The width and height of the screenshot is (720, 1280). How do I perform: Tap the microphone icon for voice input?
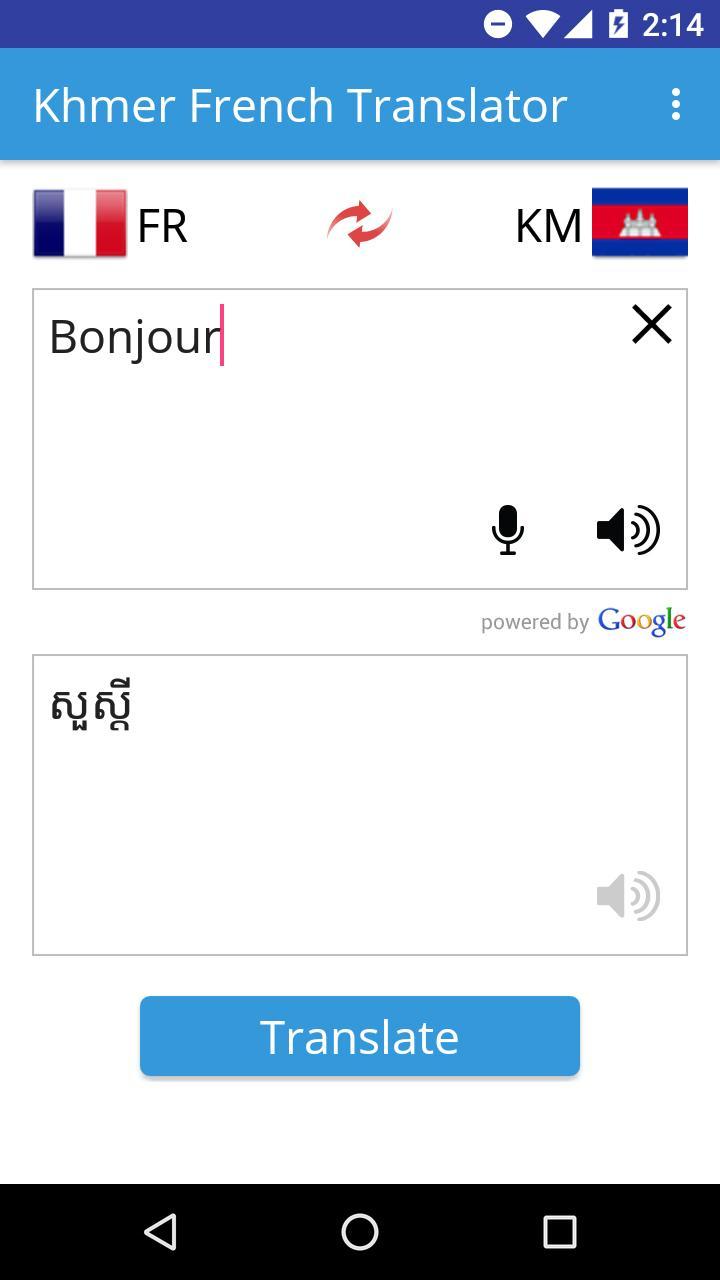coord(507,530)
